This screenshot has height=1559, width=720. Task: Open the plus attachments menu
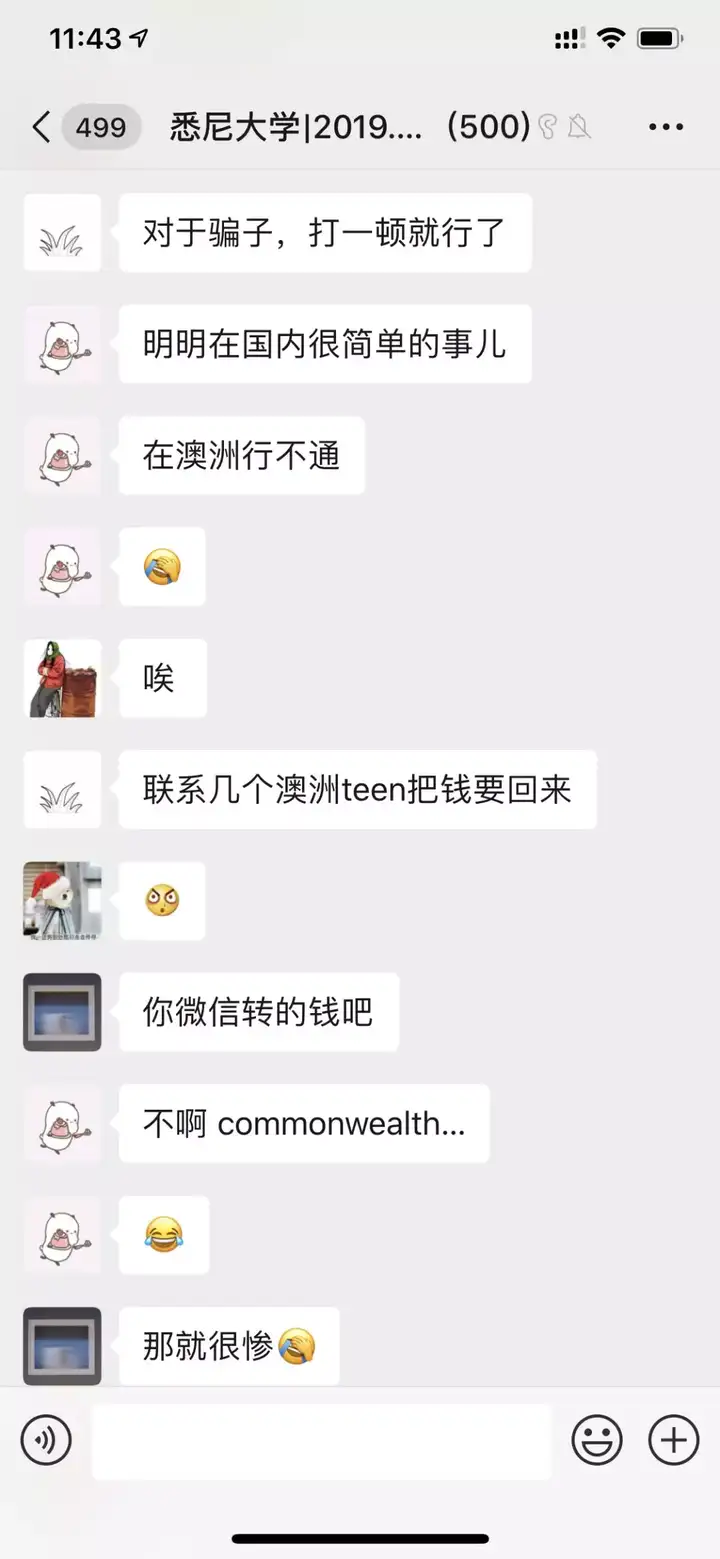point(674,1441)
